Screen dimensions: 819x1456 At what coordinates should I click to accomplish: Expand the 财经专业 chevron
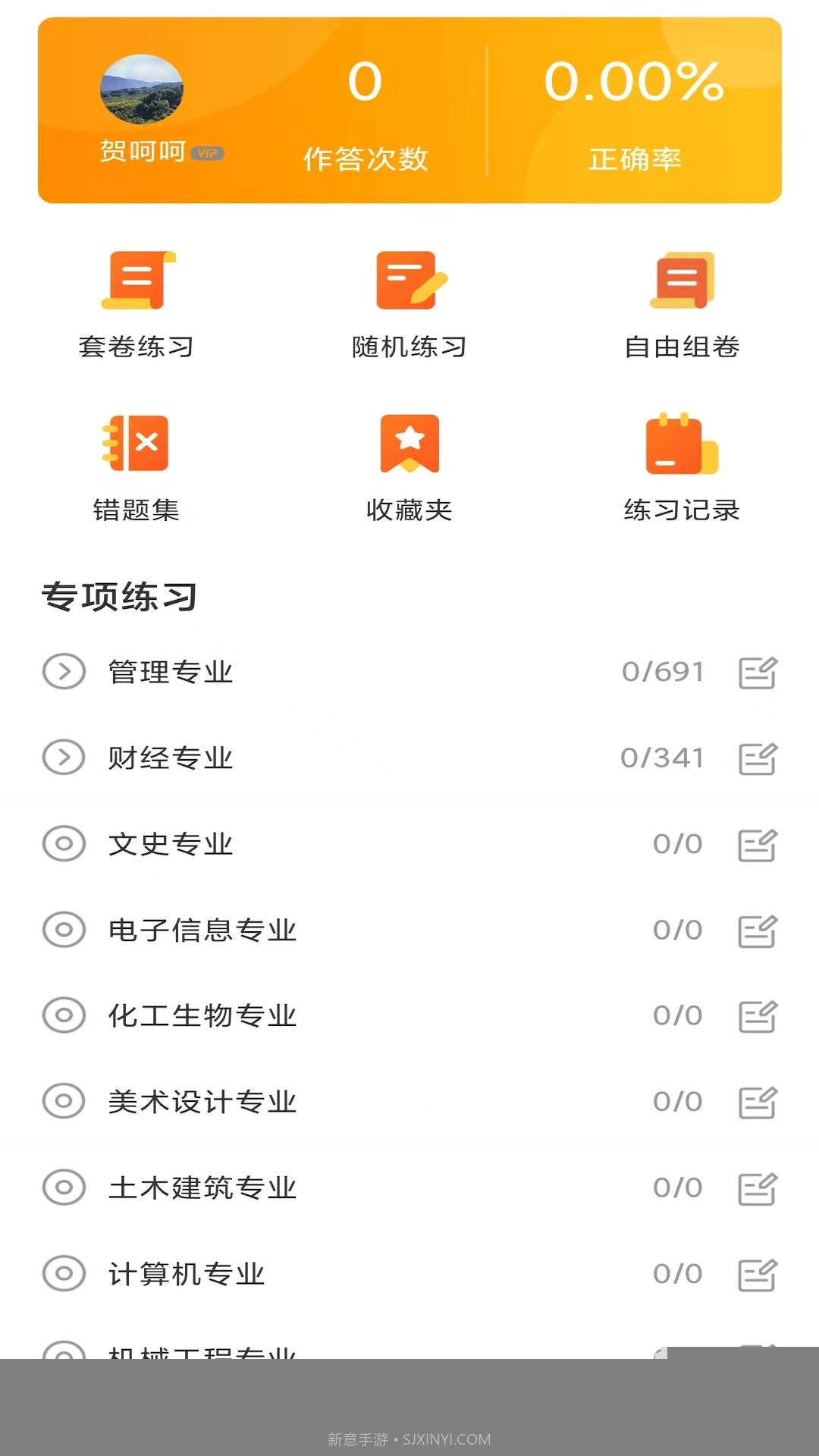coord(64,757)
